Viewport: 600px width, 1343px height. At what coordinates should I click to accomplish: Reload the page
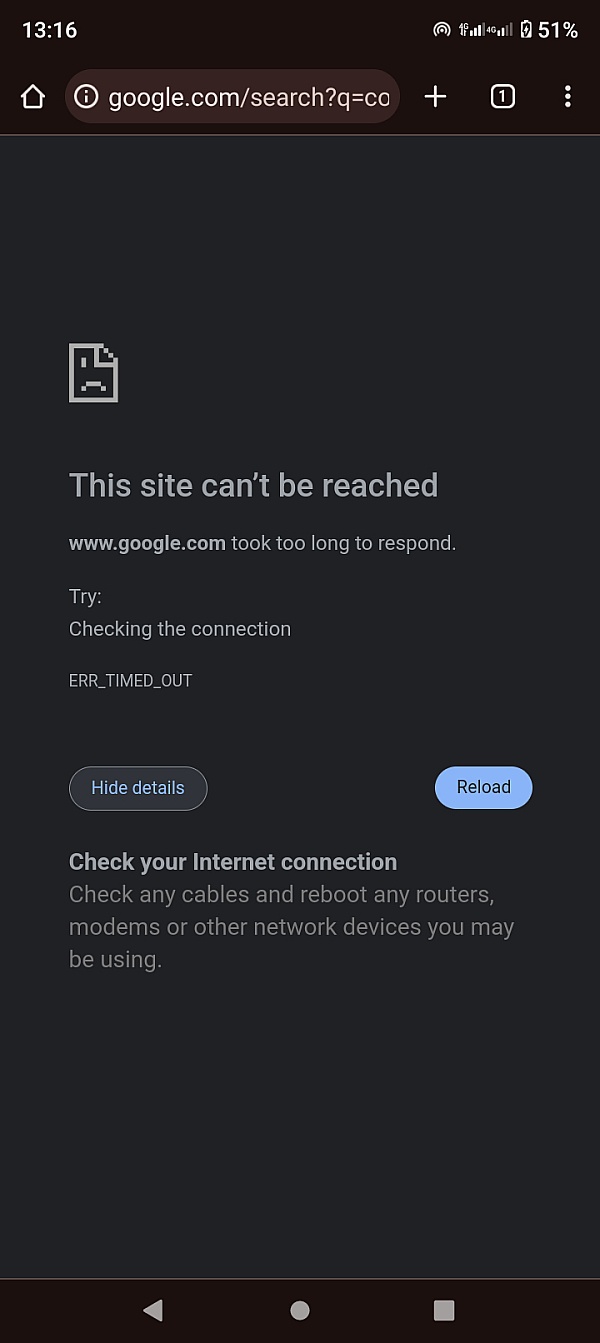click(484, 787)
